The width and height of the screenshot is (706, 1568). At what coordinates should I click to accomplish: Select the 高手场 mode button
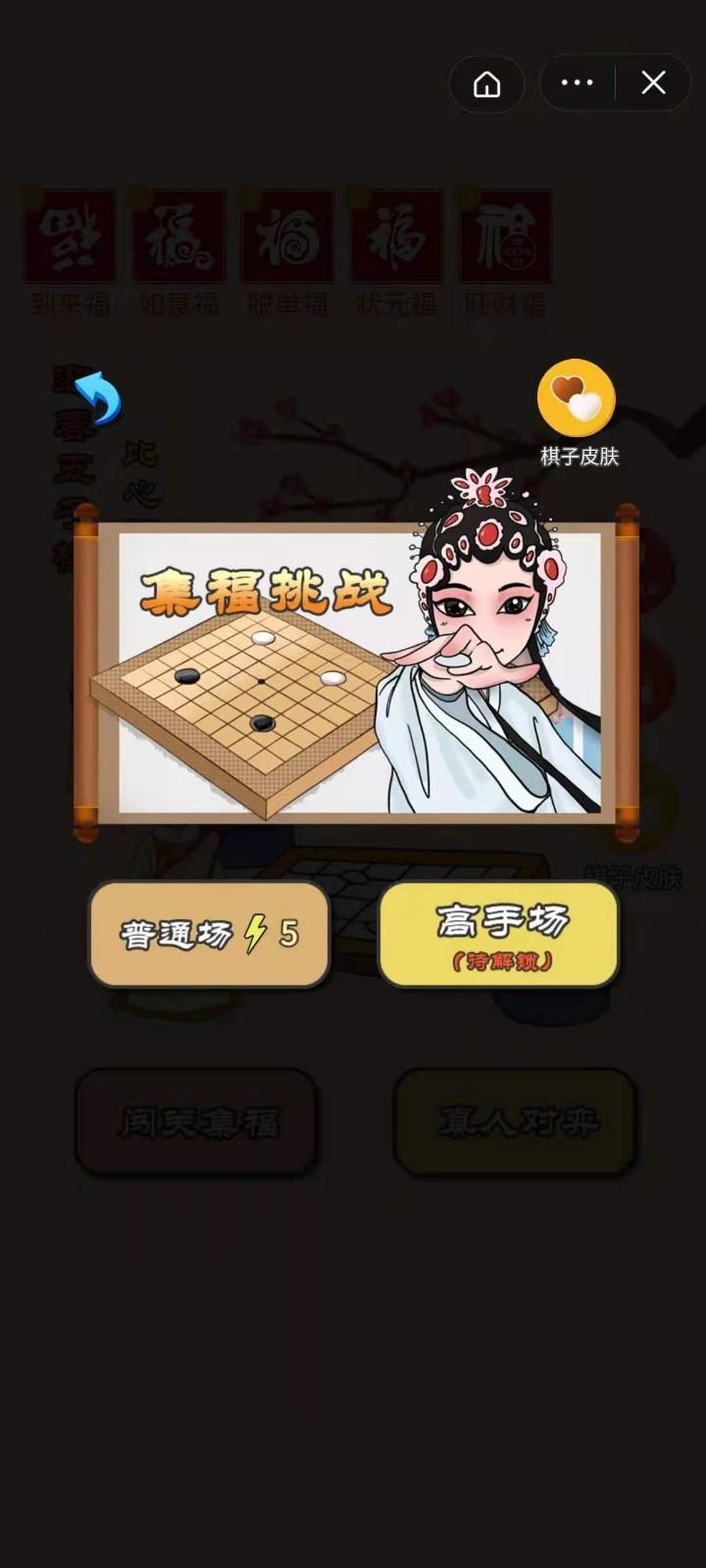coord(499,934)
